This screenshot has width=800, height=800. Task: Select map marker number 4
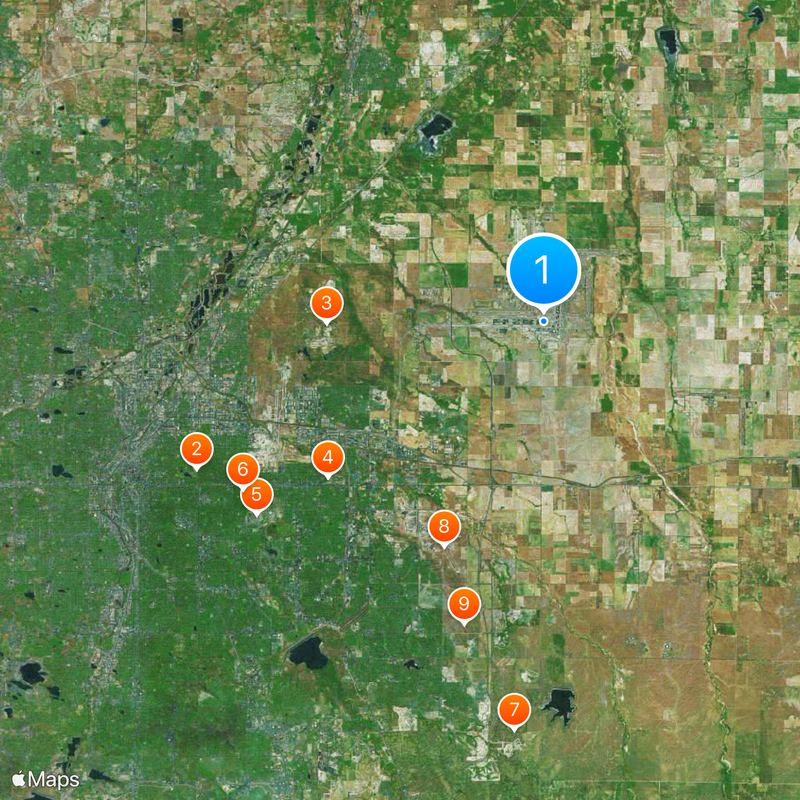pyautogui.click(x=327, y=458)
